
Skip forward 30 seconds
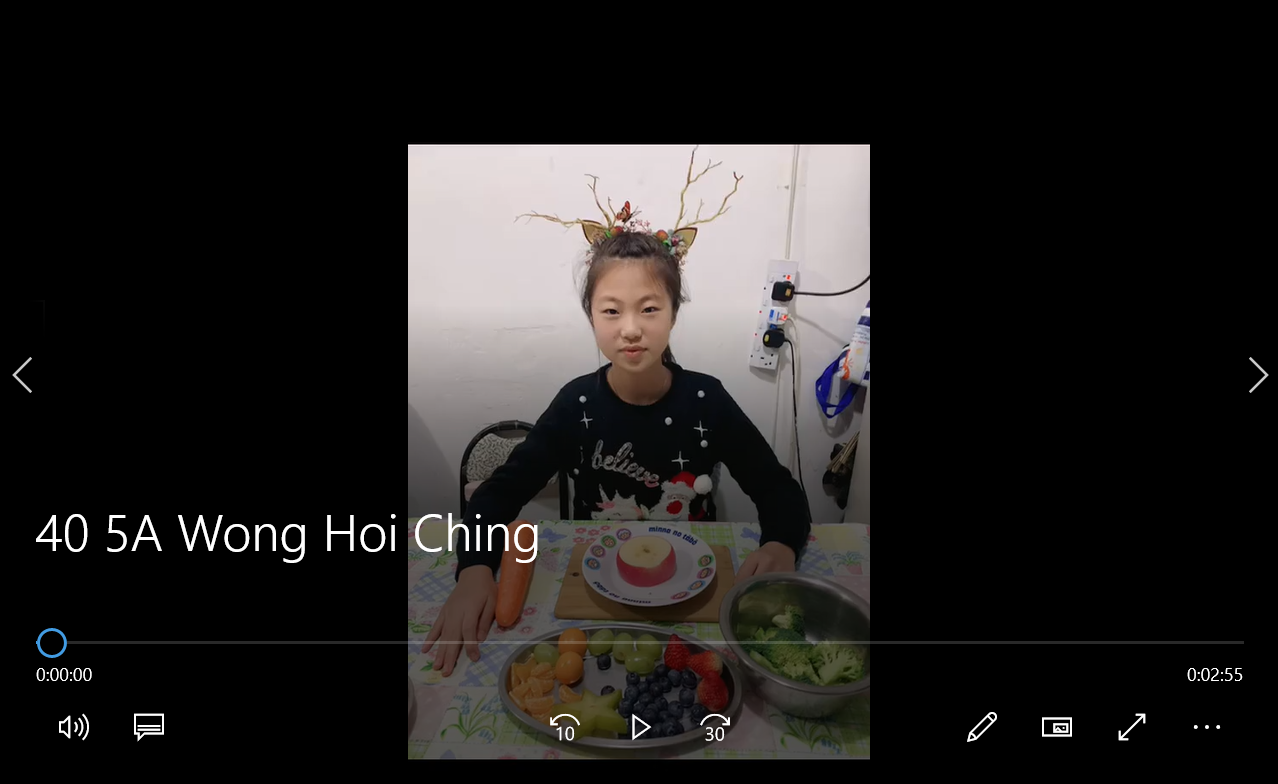[714, 727]
